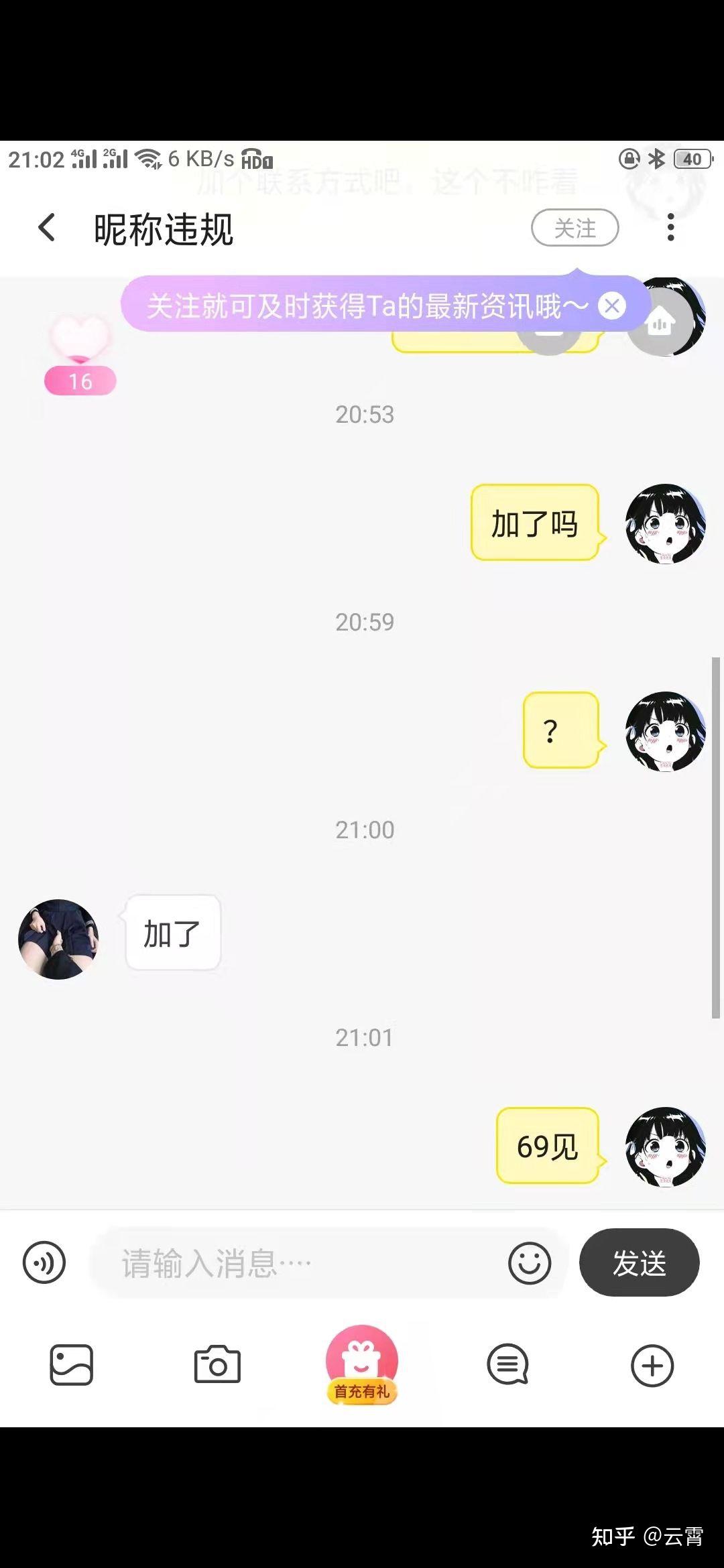Open the three-dot overflow menu

[x=670, y=228]
